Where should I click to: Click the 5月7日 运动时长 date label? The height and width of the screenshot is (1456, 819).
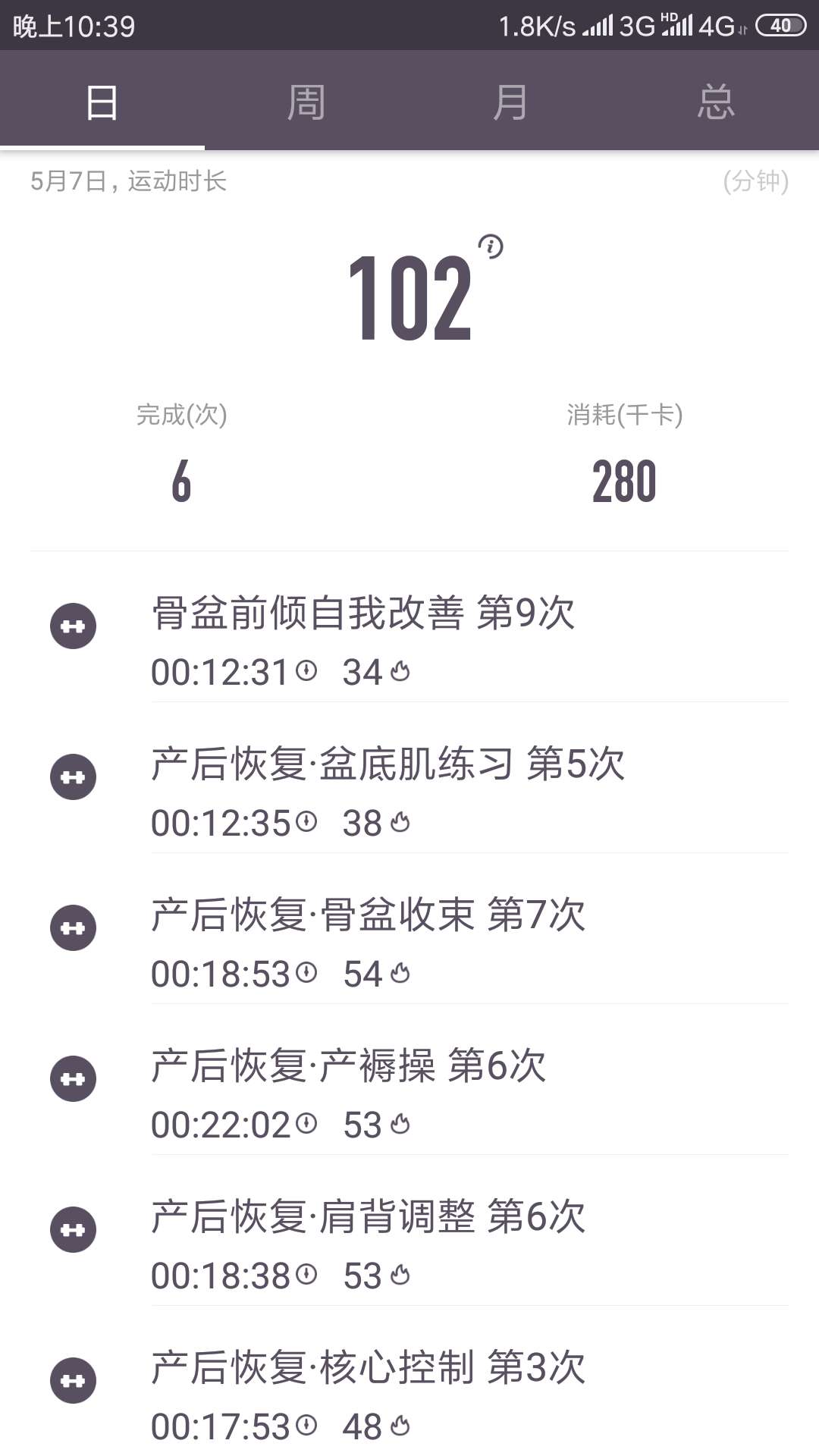[x=129, y=180]
